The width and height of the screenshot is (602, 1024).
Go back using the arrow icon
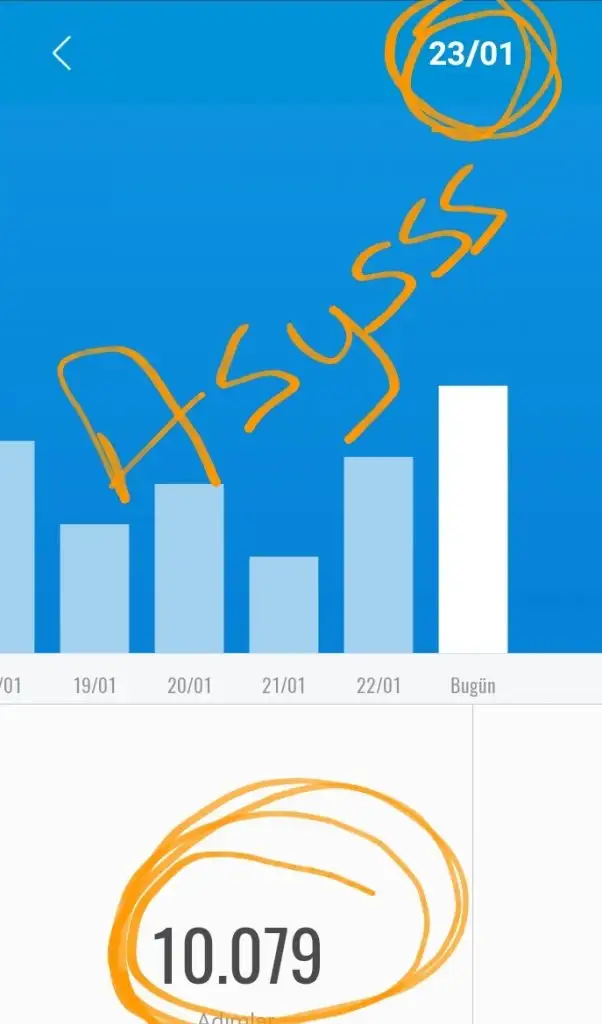[x=61, y=54]
